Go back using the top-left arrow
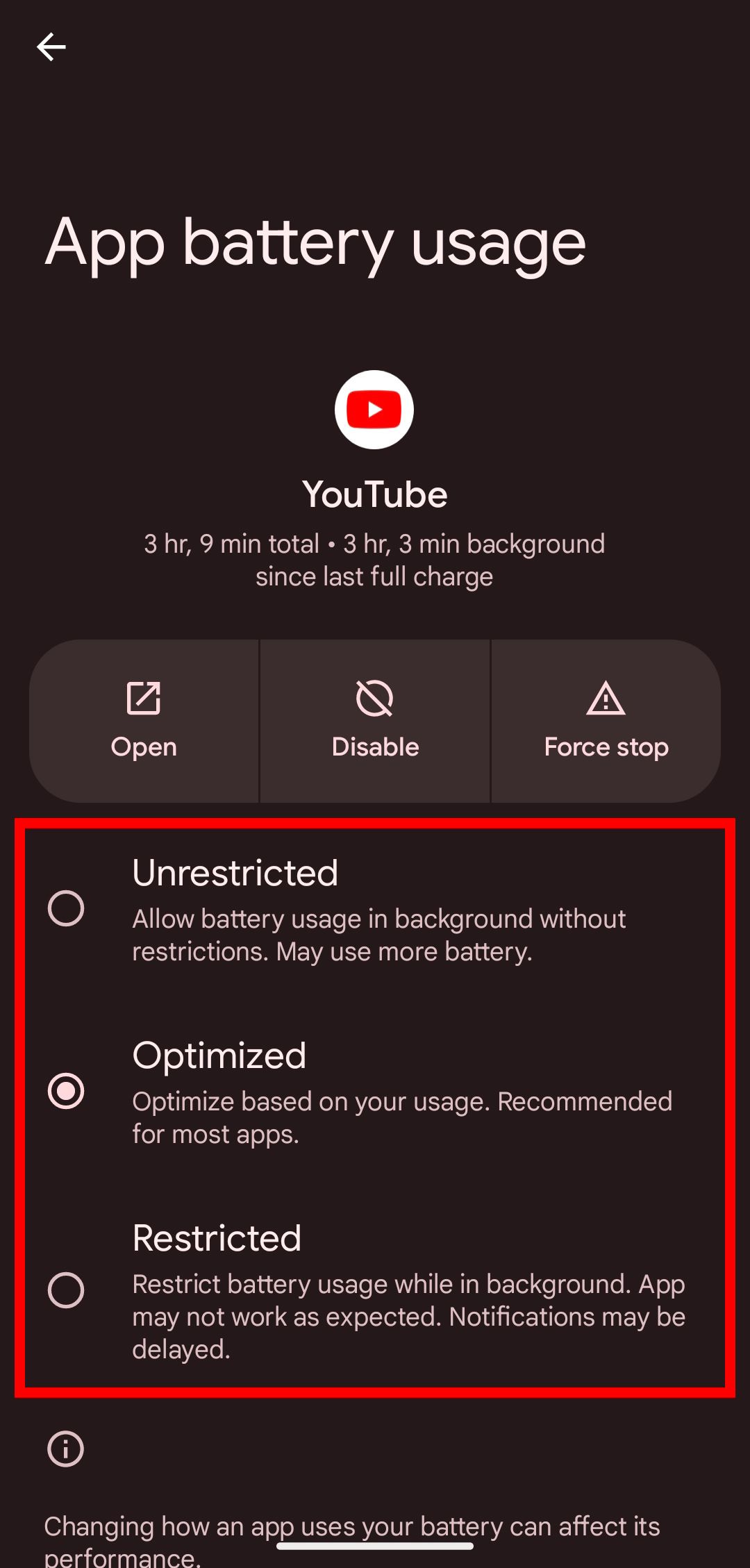The image size is (750, 1568). coord(51,47)
